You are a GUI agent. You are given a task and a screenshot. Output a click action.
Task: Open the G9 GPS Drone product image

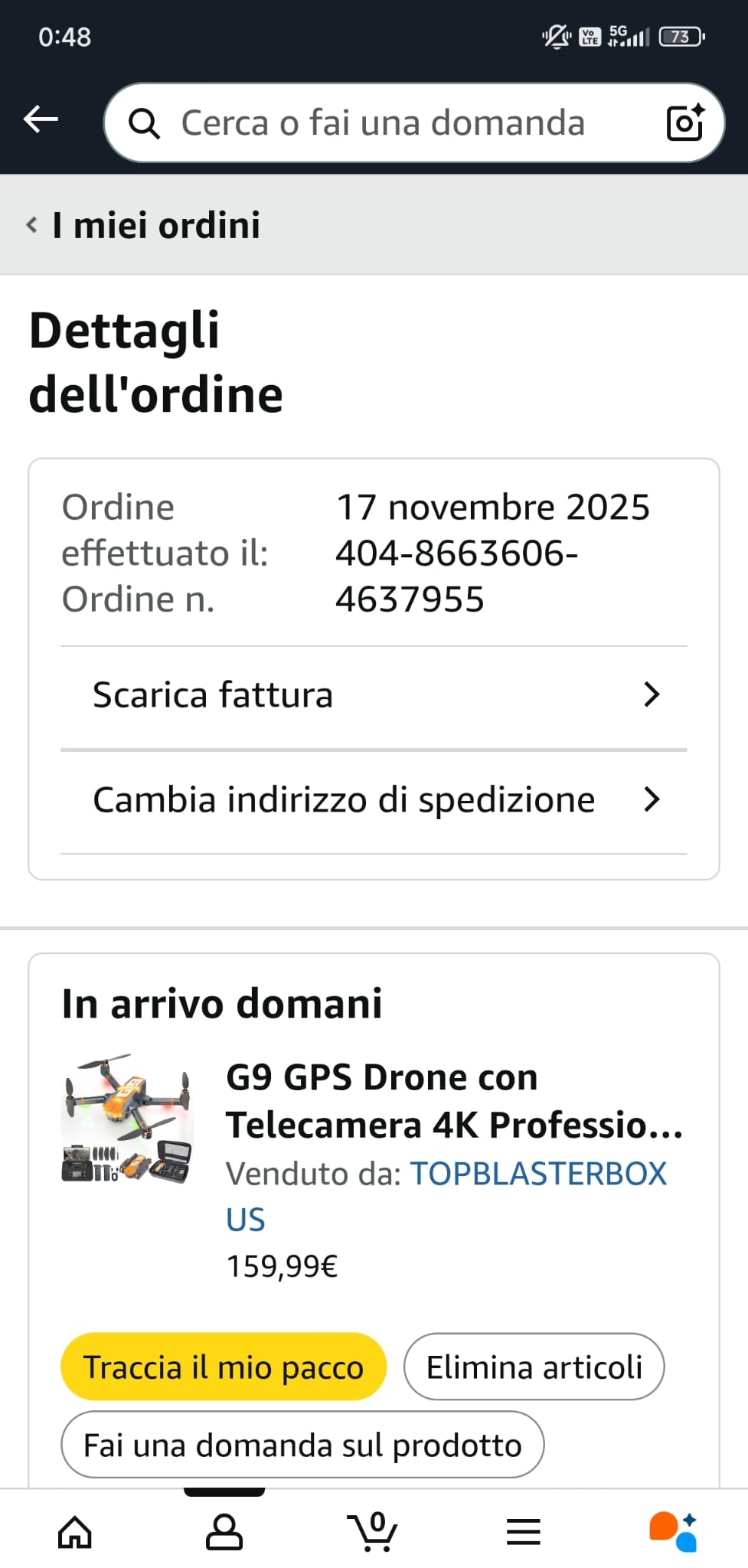pos(128,1119)
